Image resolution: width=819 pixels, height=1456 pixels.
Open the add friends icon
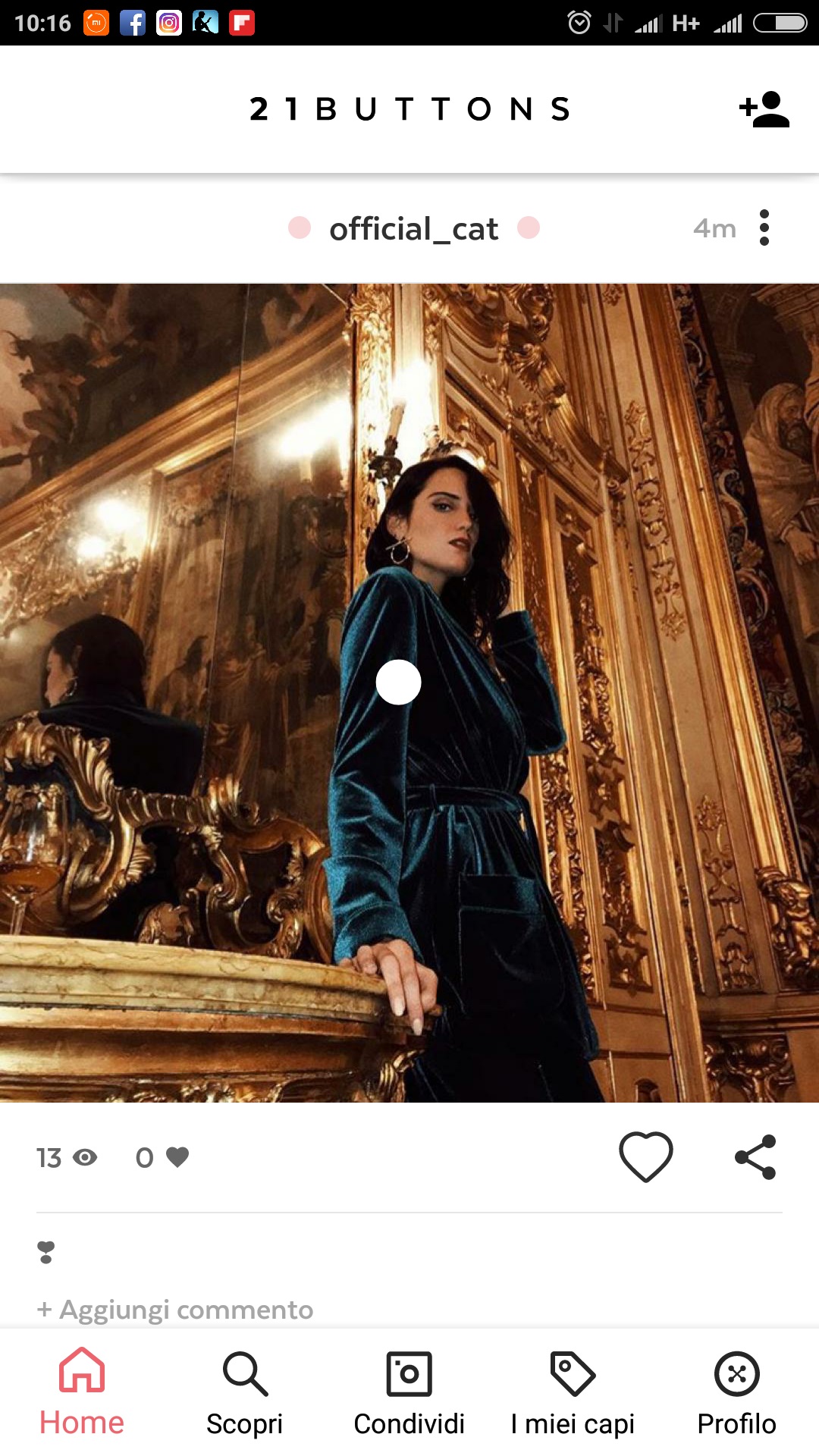pos(764,109)
